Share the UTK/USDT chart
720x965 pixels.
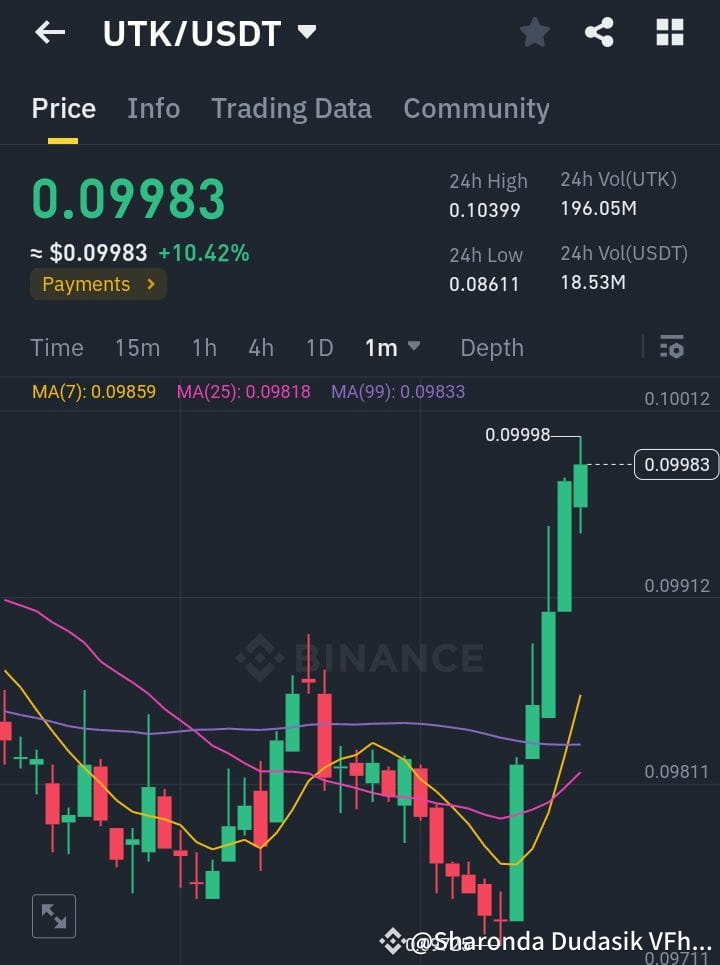click(x=600, y=32)
